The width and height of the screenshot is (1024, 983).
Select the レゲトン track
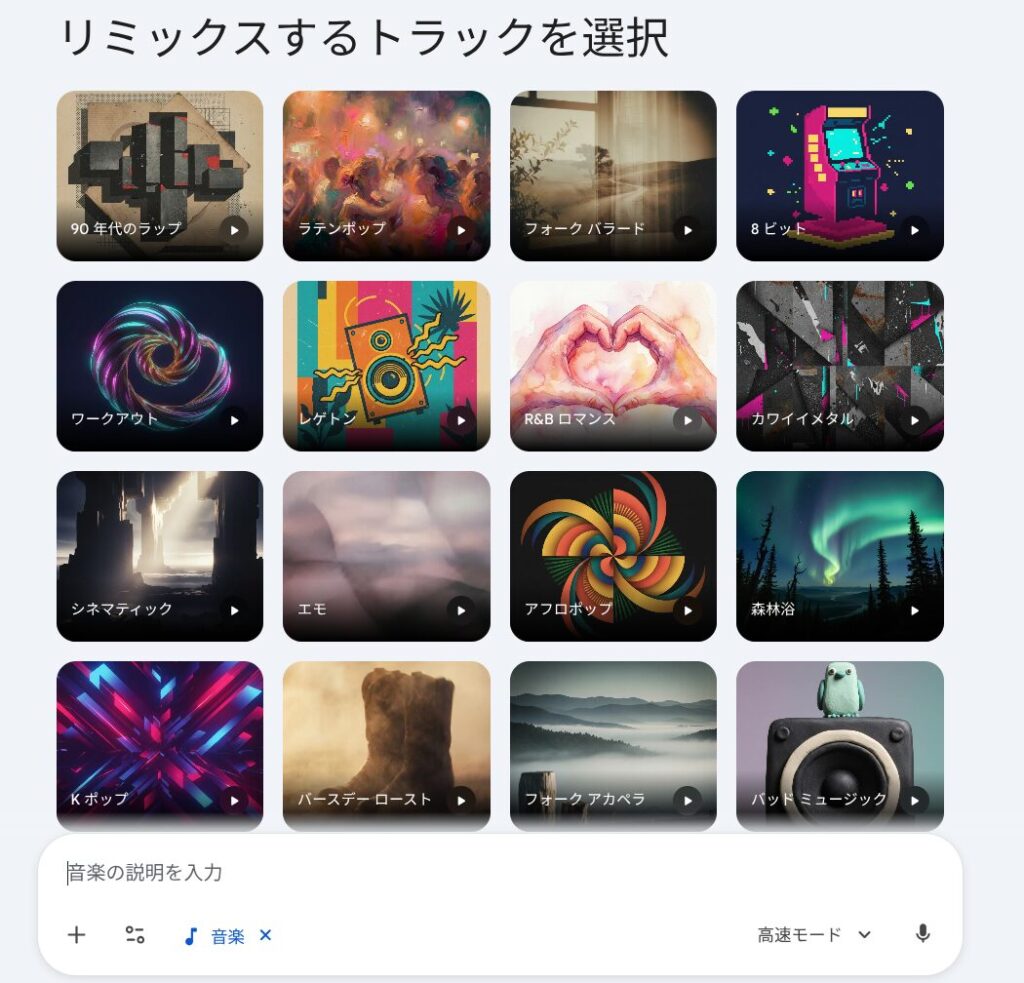pyautogui.click(x=386, y=366)
